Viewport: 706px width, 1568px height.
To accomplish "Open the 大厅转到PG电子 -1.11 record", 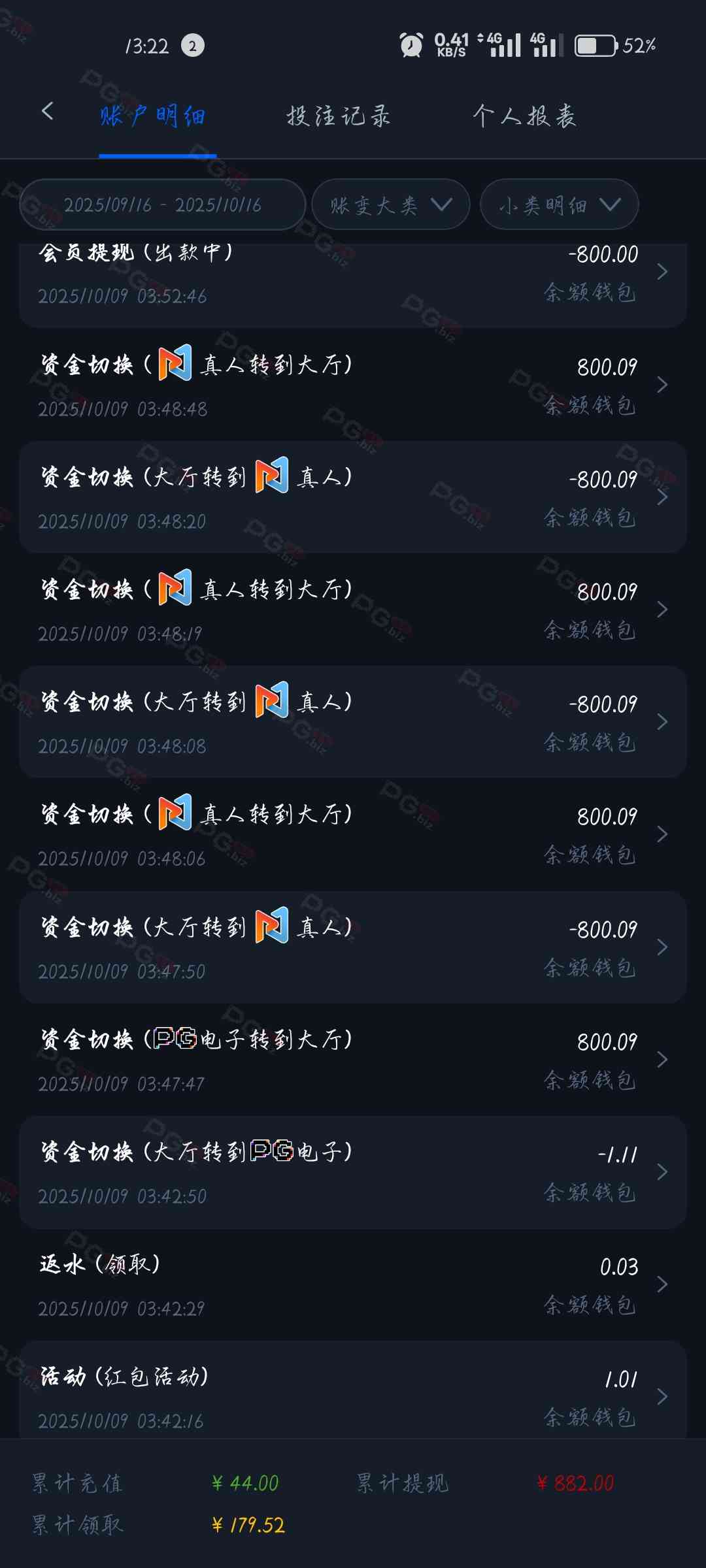I will coord(353,1172).
